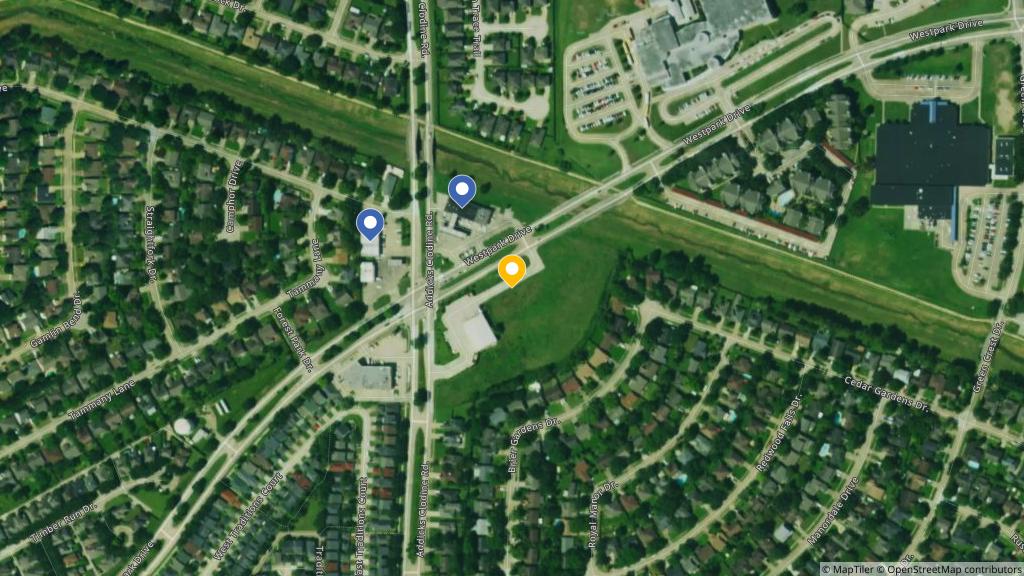Viewport: 1024px width, 576px height.
Task: Select the yellow map pin
Action: [512, 269]
